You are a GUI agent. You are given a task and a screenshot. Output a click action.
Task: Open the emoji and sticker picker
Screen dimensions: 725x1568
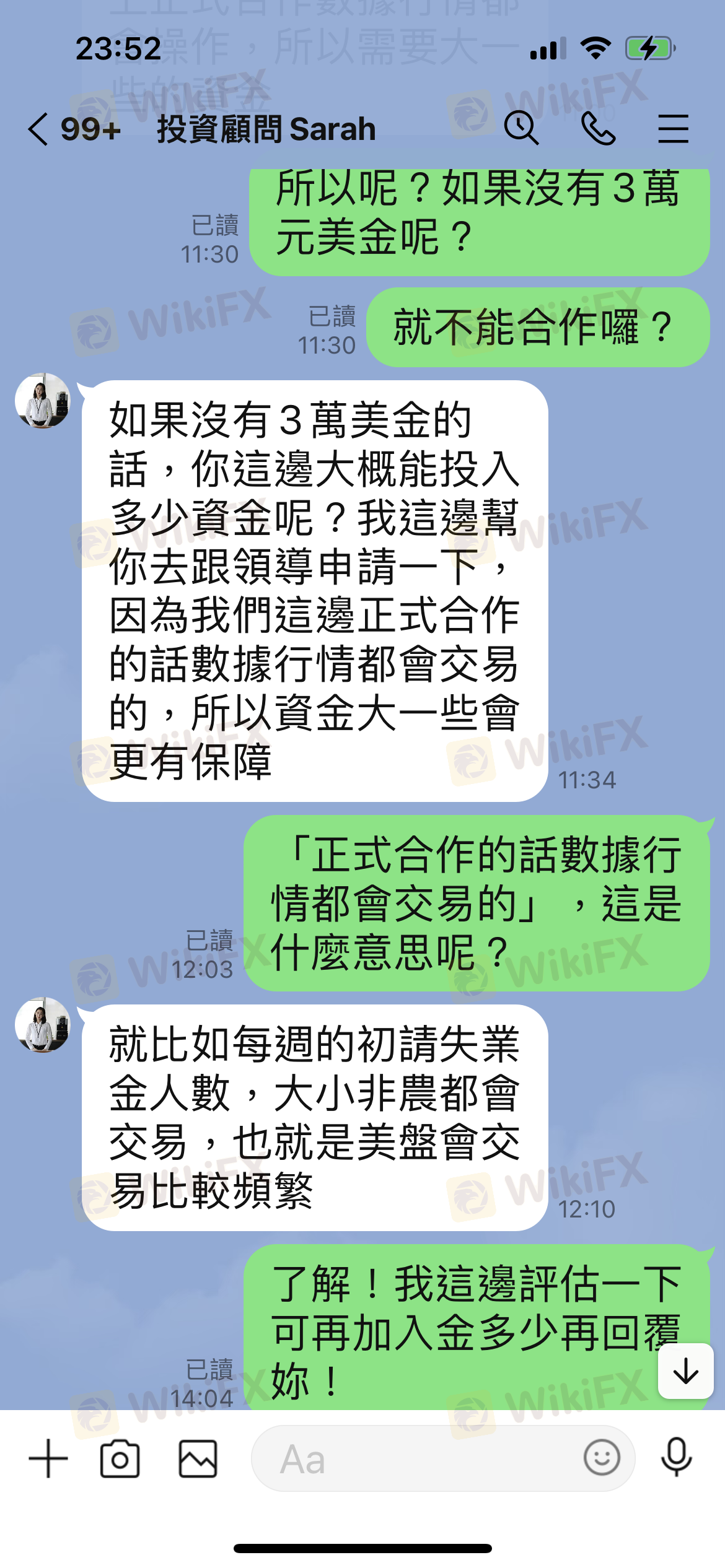[601, 1458]
